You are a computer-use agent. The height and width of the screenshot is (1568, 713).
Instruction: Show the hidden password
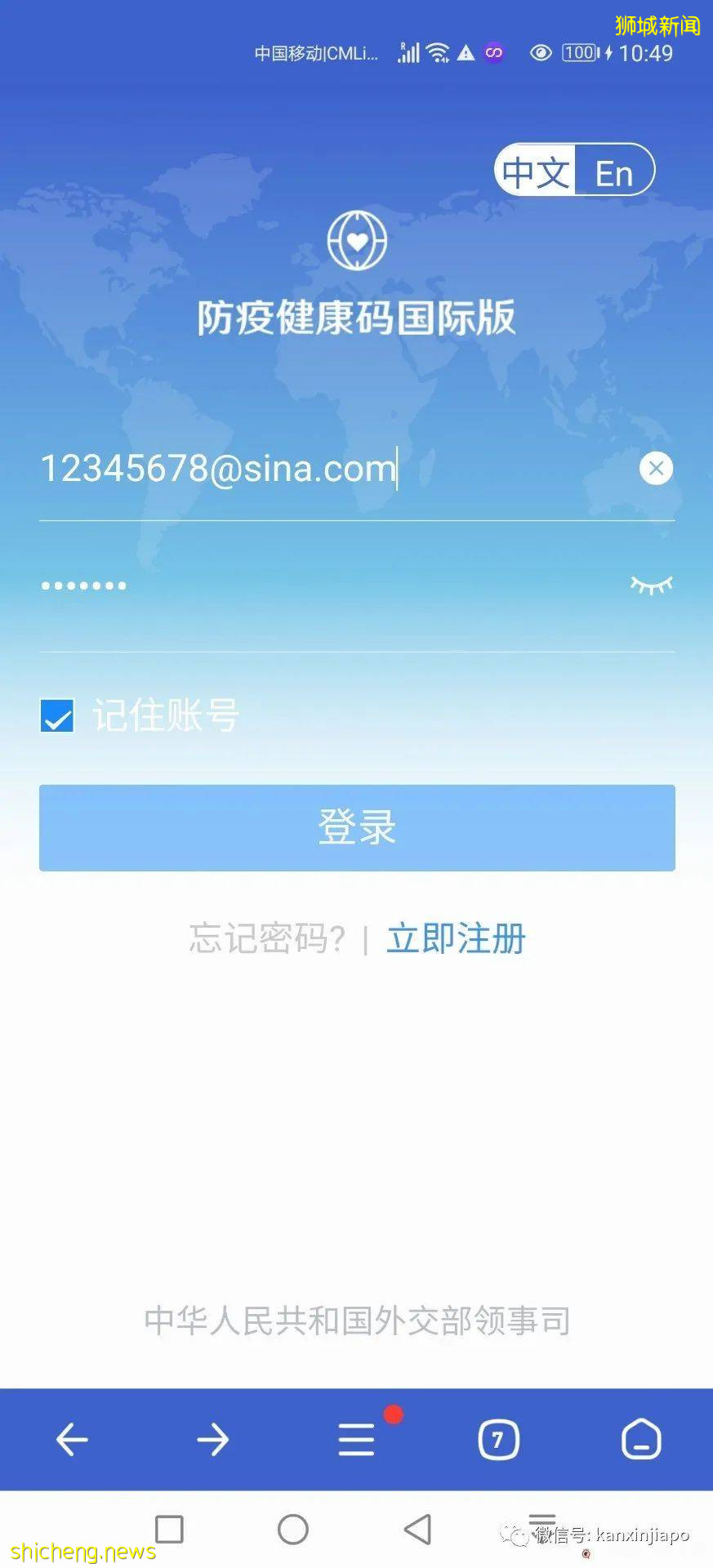point(651,585)
